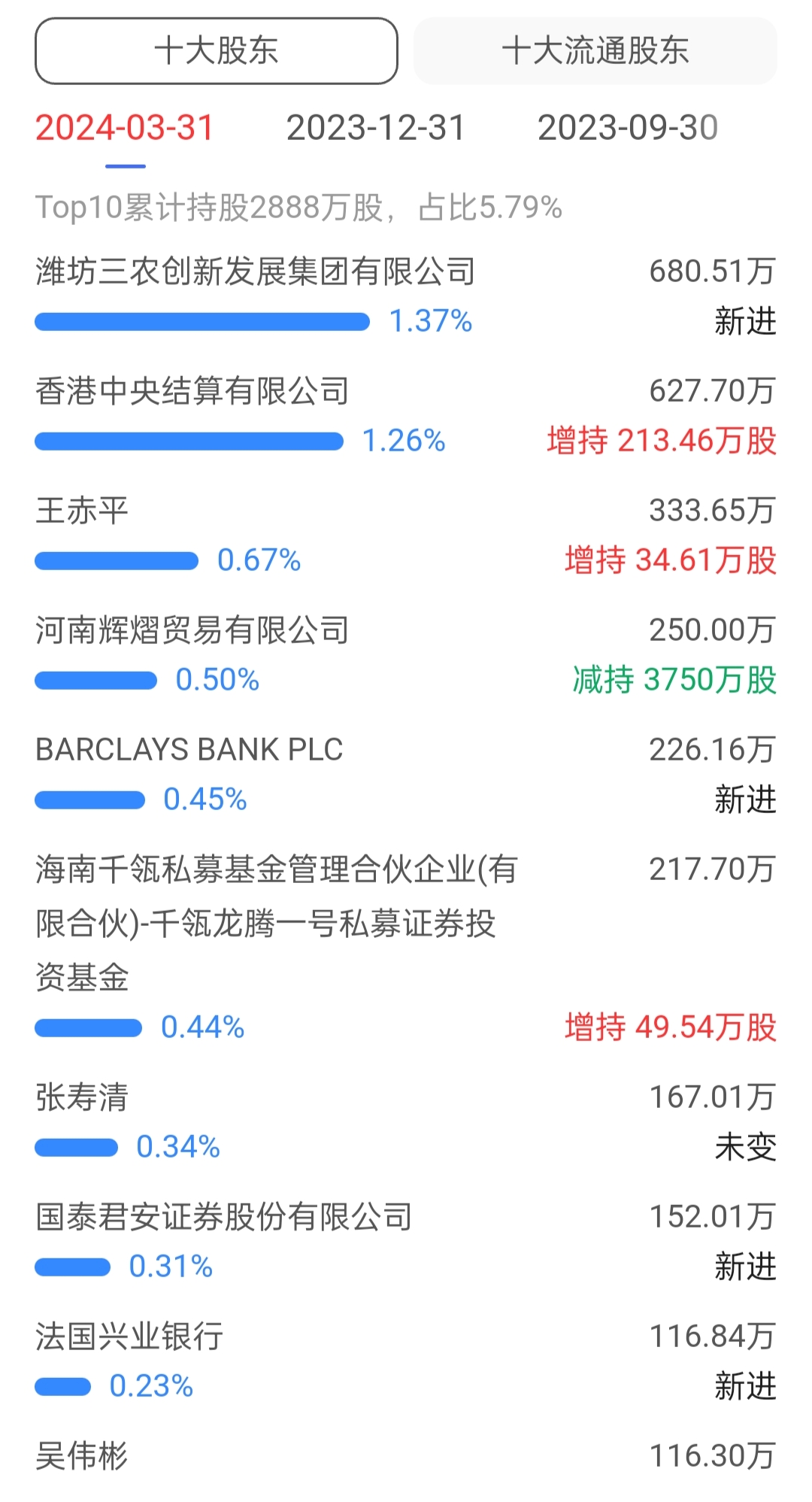View holdings for 2023-09-30

point(628,128)
